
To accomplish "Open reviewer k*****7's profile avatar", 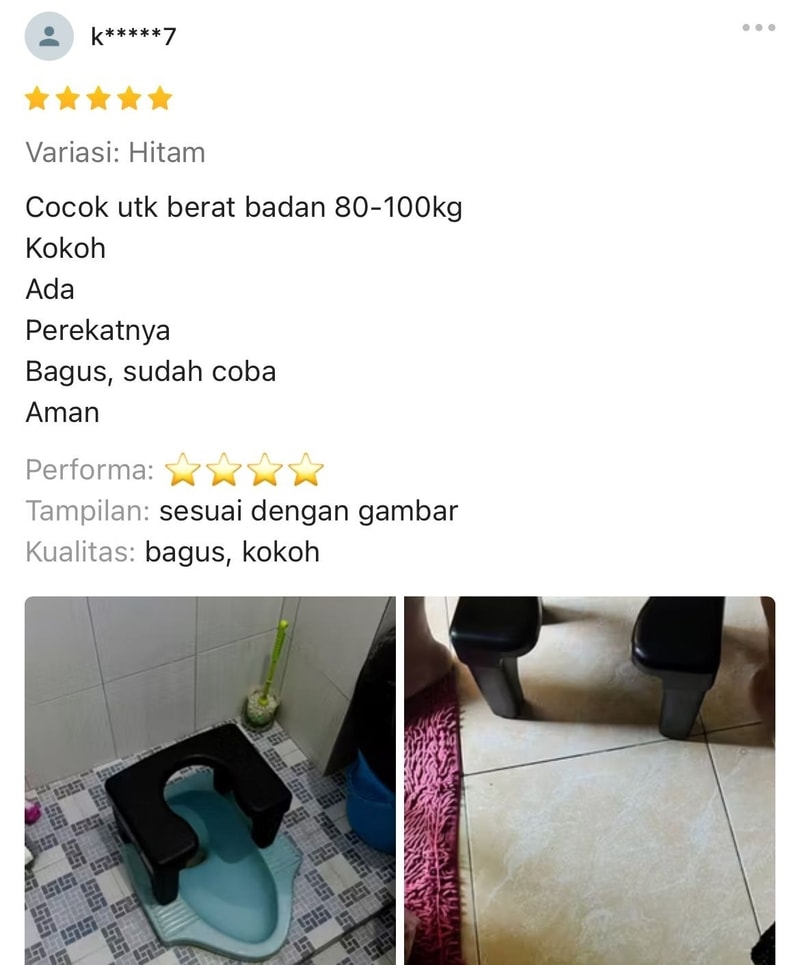I will (49, 37).
